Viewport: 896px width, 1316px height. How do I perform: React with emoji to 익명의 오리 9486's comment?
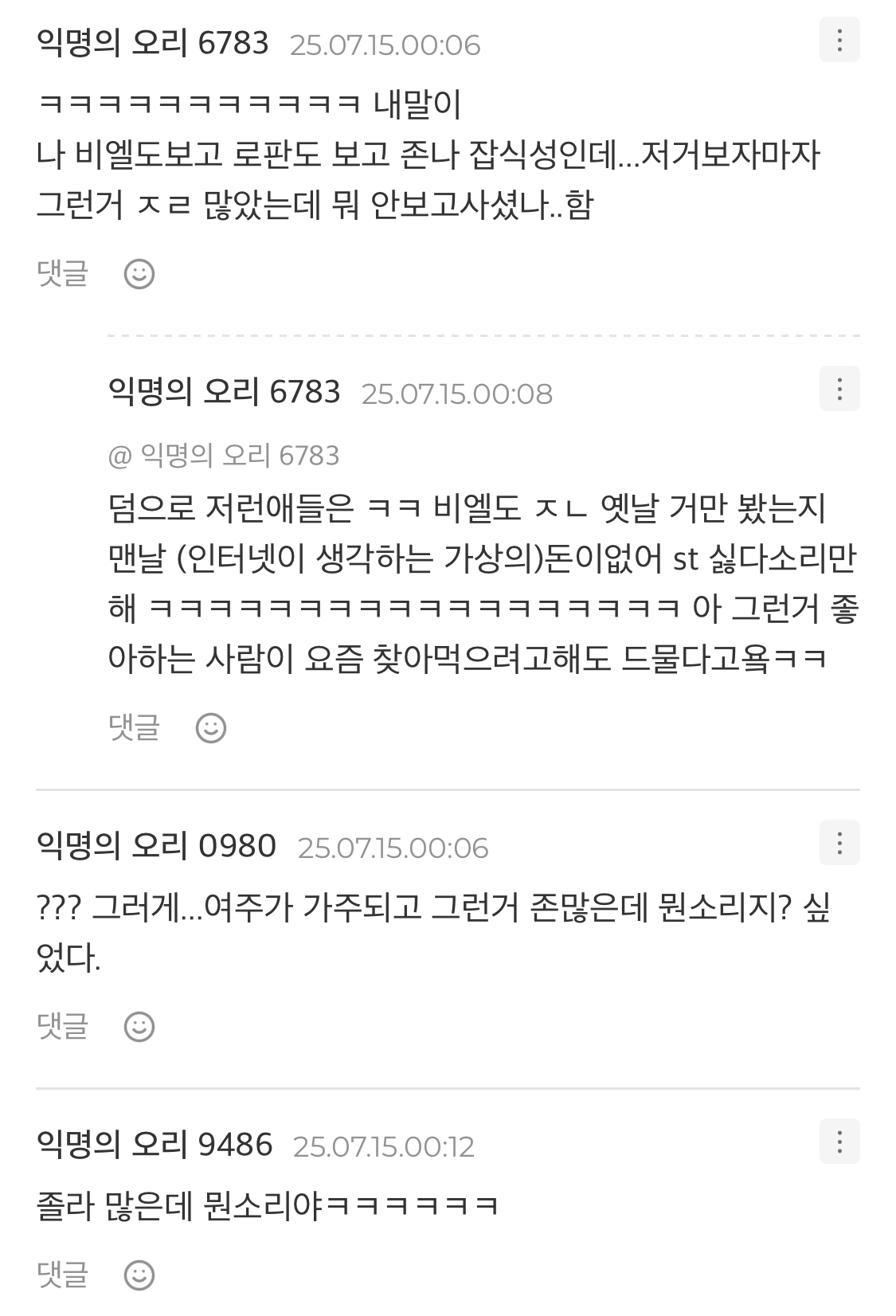tap(139, 1275)
